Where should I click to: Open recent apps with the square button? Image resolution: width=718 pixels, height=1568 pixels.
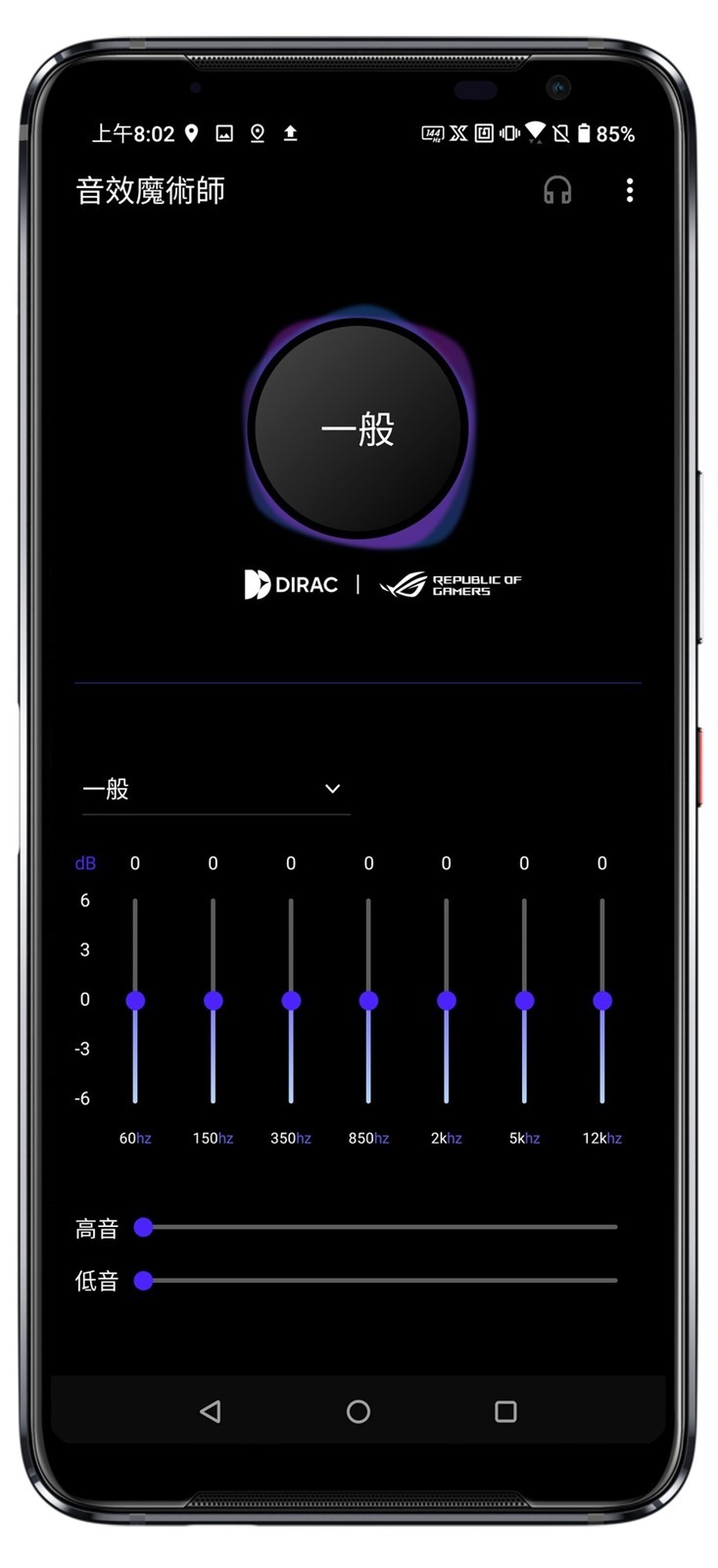click(505, 1411)
